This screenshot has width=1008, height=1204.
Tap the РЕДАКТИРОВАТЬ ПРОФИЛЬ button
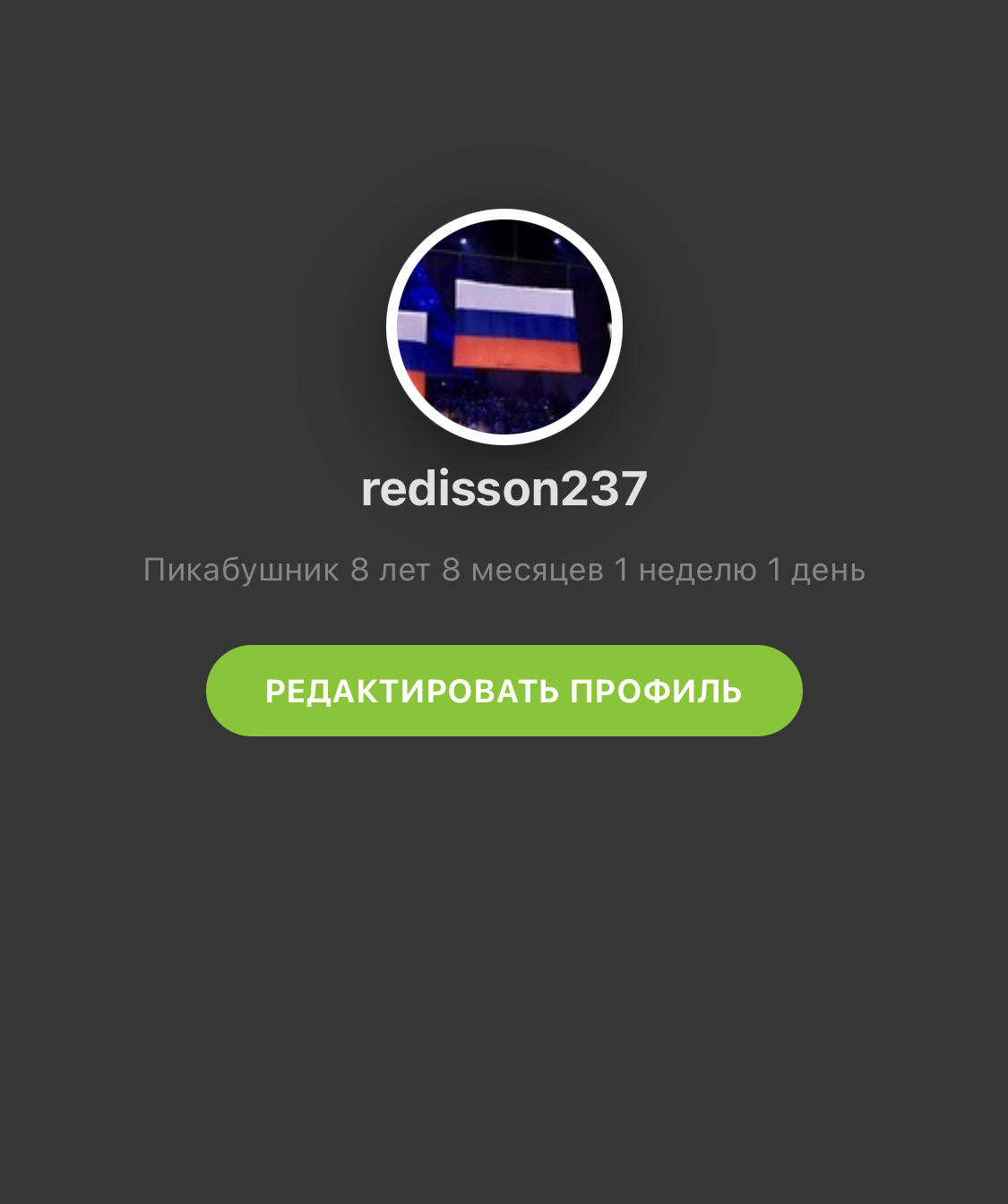[x=504, y=691]
